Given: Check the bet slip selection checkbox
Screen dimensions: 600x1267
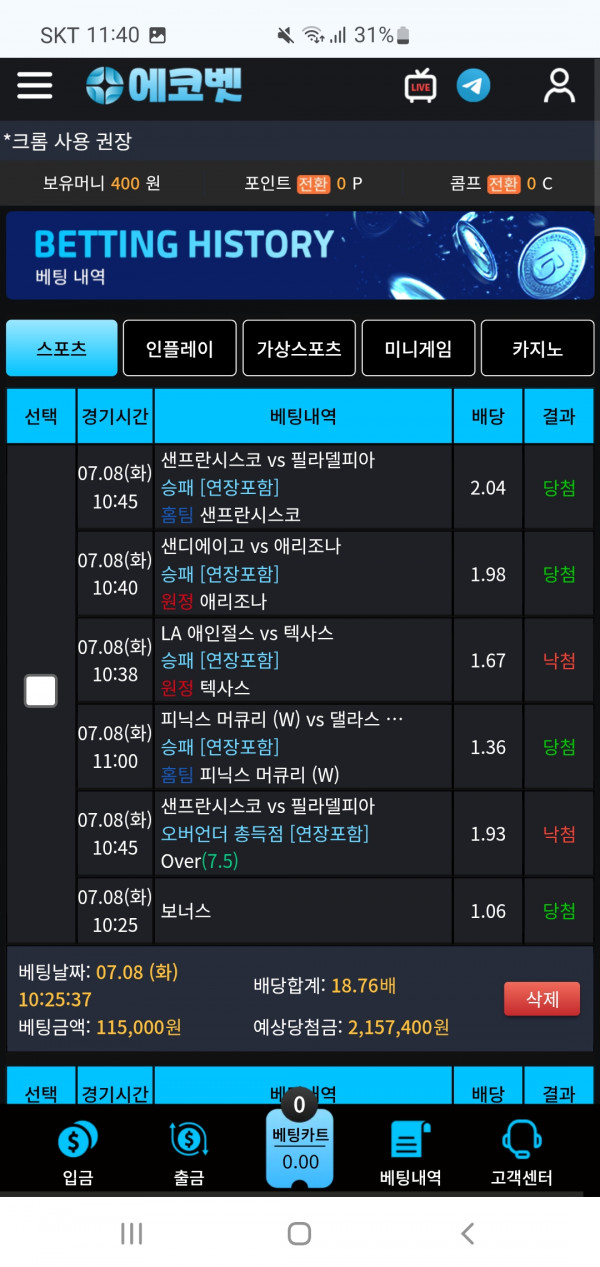Looking at the screenshot, I should 41,691.
